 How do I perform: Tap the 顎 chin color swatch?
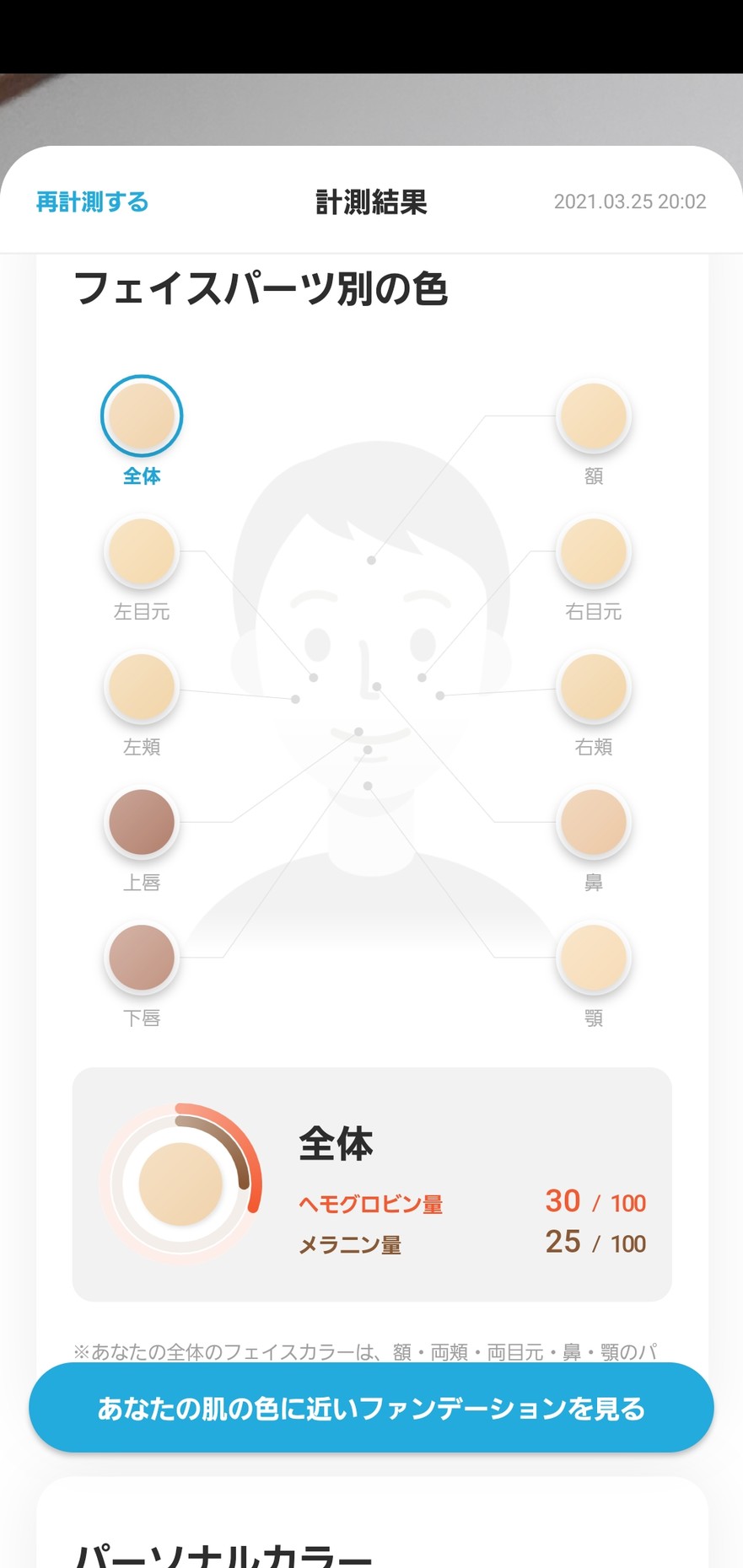click(x=594, y=958)
